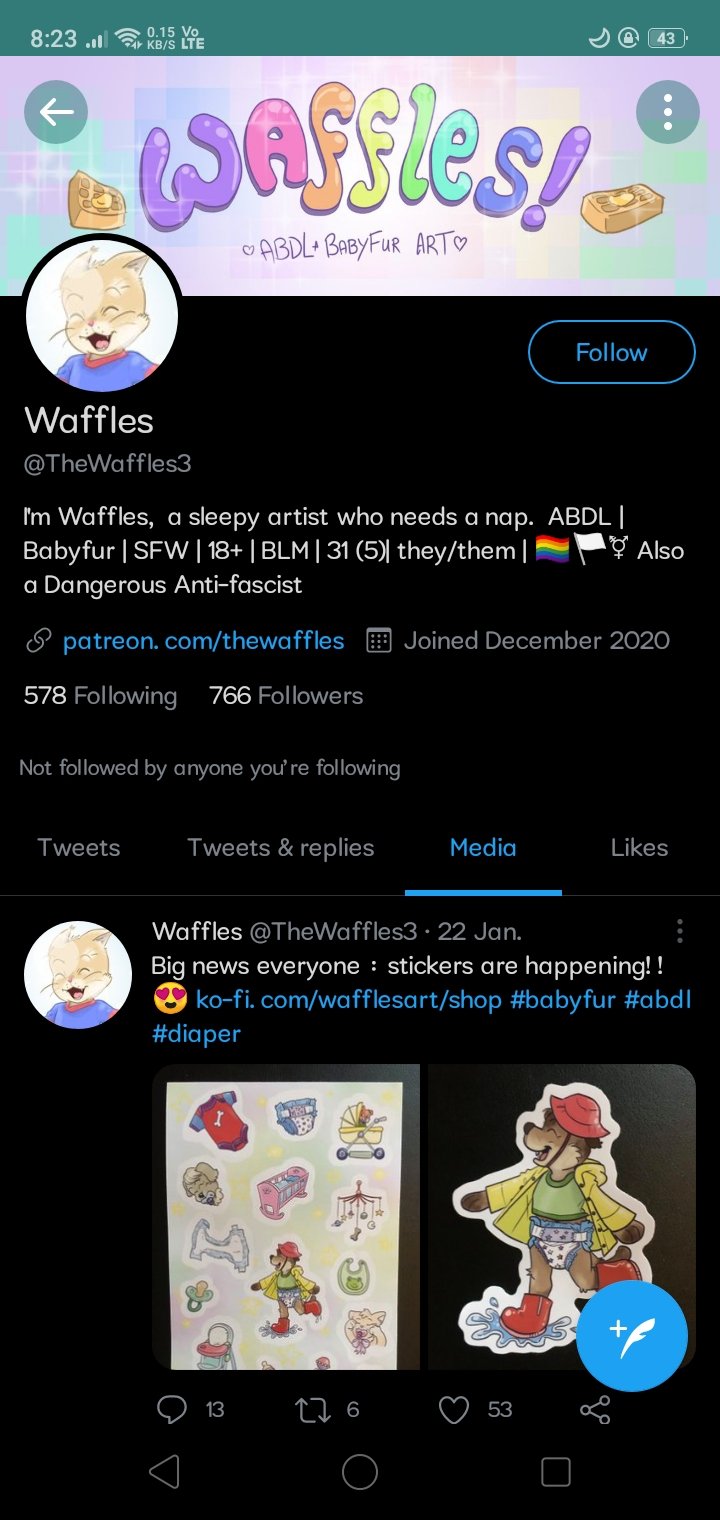The height and width of the screenshot is (1520, 720).
Task: View the 578 Following list
Action: tap(100, 695)
